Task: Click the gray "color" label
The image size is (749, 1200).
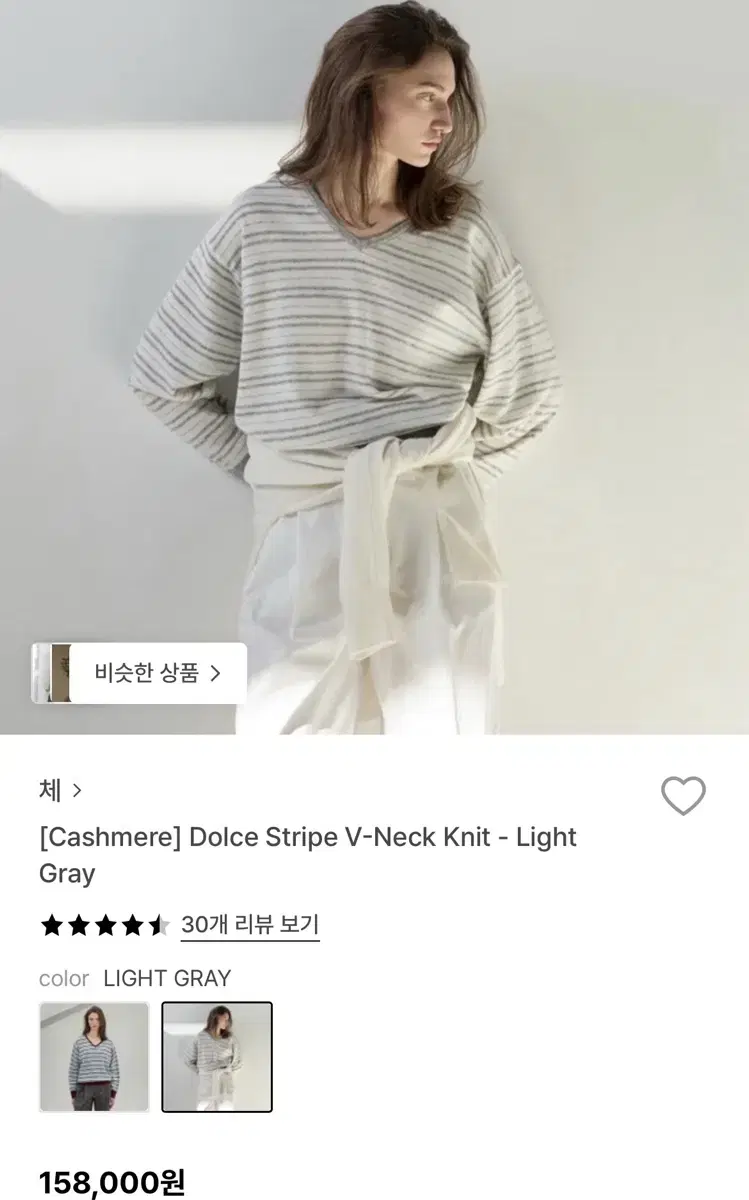Action: (x=63, y=979)
